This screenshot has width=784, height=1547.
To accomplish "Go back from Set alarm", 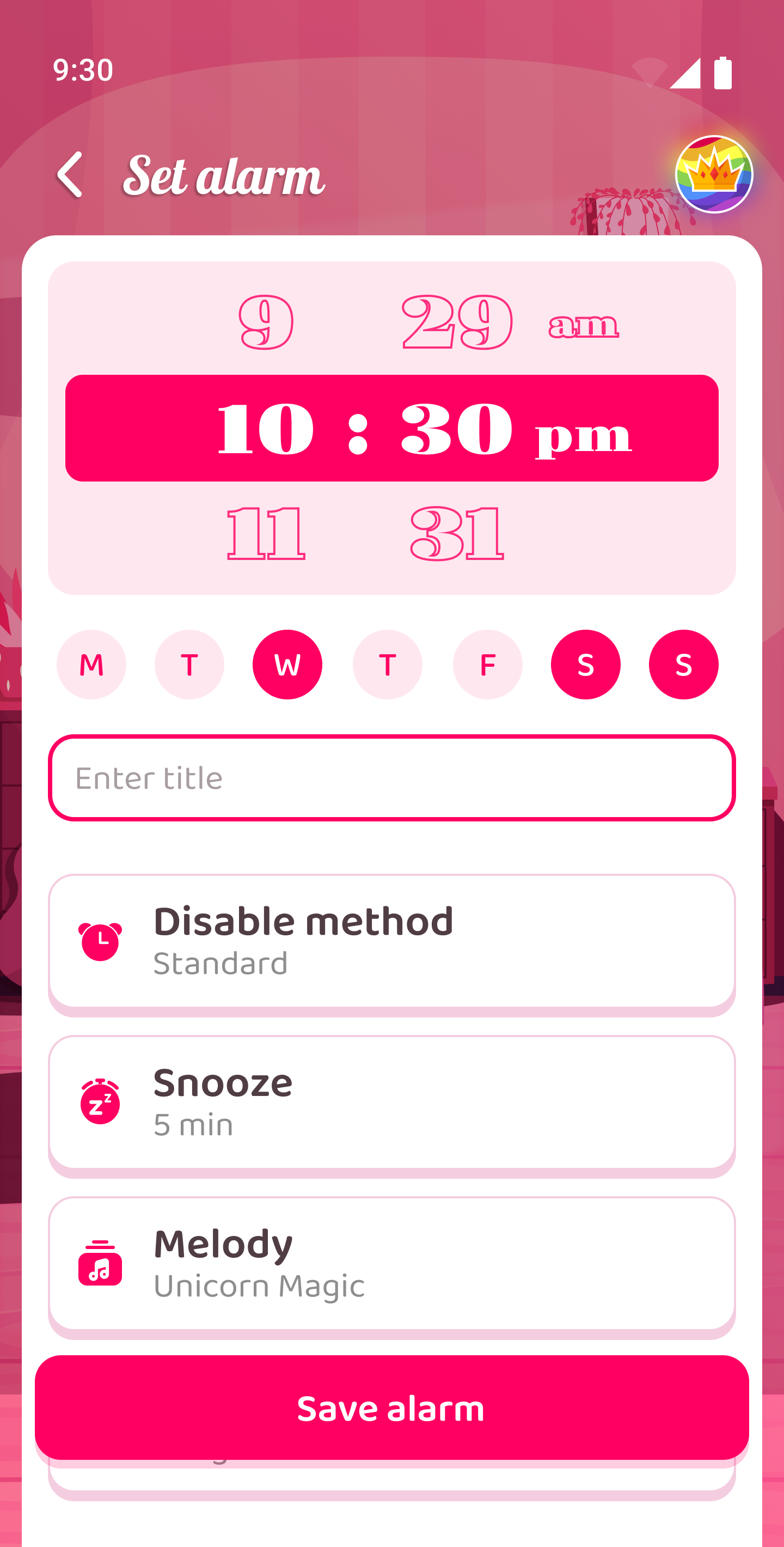I will tap(70, 175).
